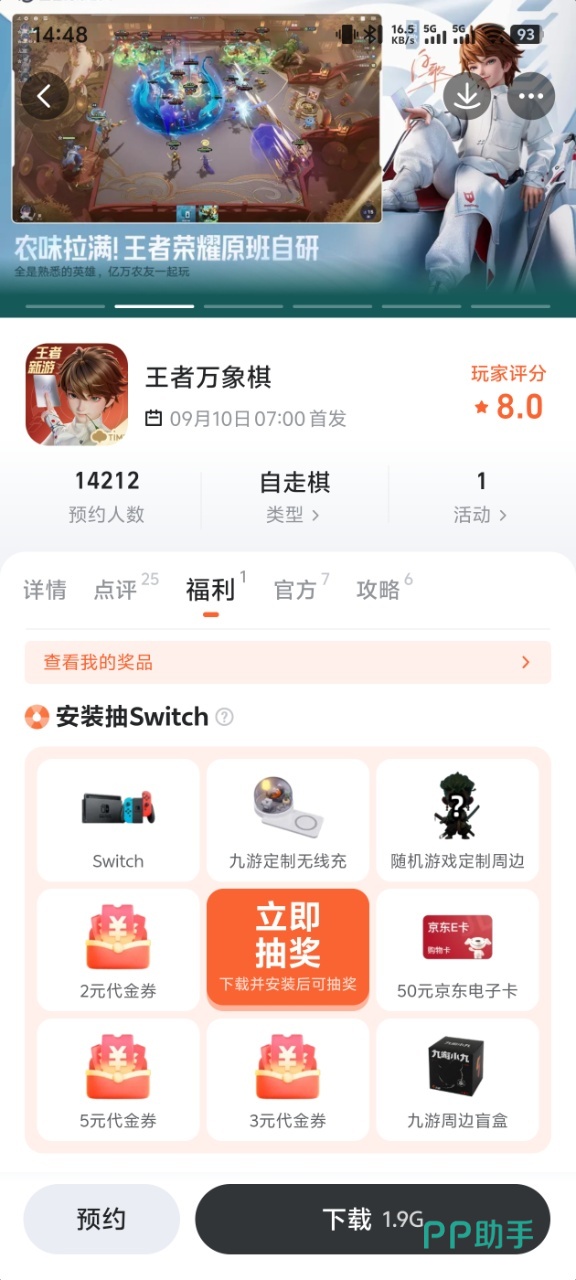Tap the help icon beside 安装抽Switch
The image size is (576, 1280).
pyautogui.click(x=225, y=717)
